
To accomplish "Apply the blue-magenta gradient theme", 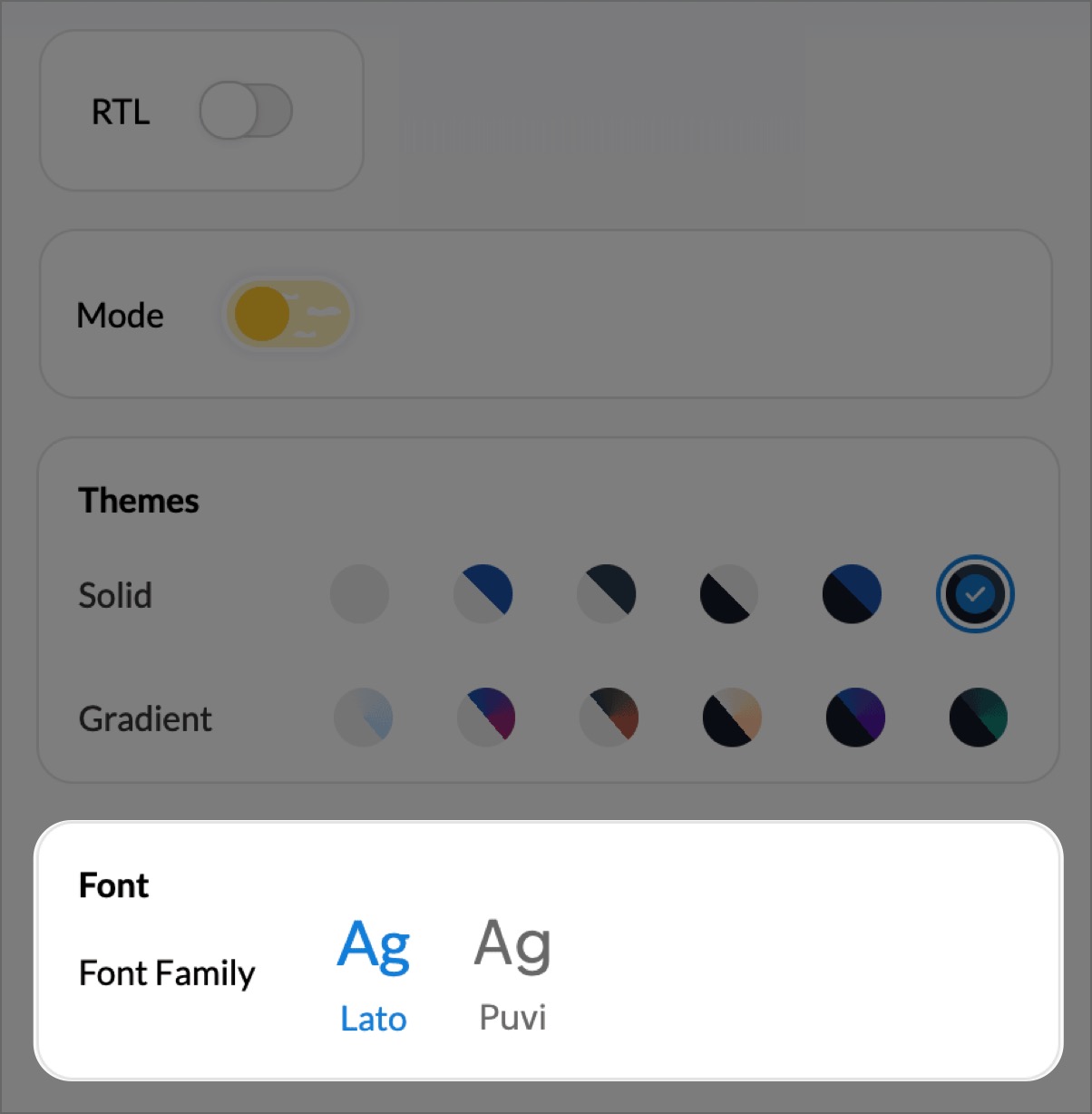I will point(486,717).
